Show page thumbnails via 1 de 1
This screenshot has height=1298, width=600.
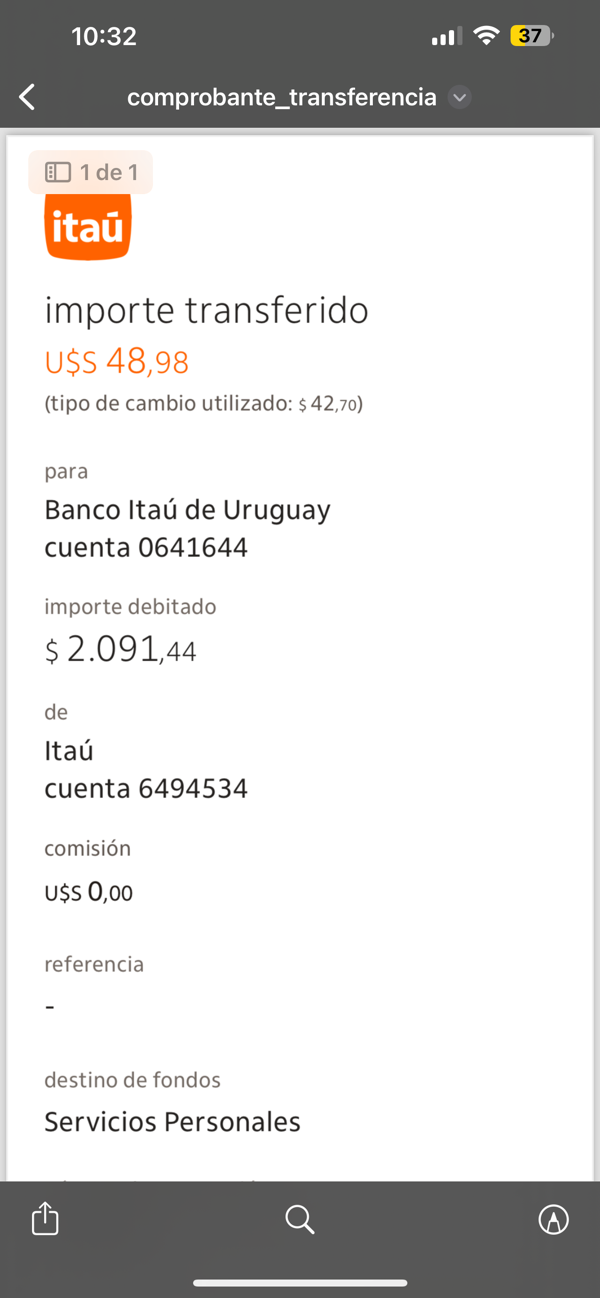(x=91, y=173)
